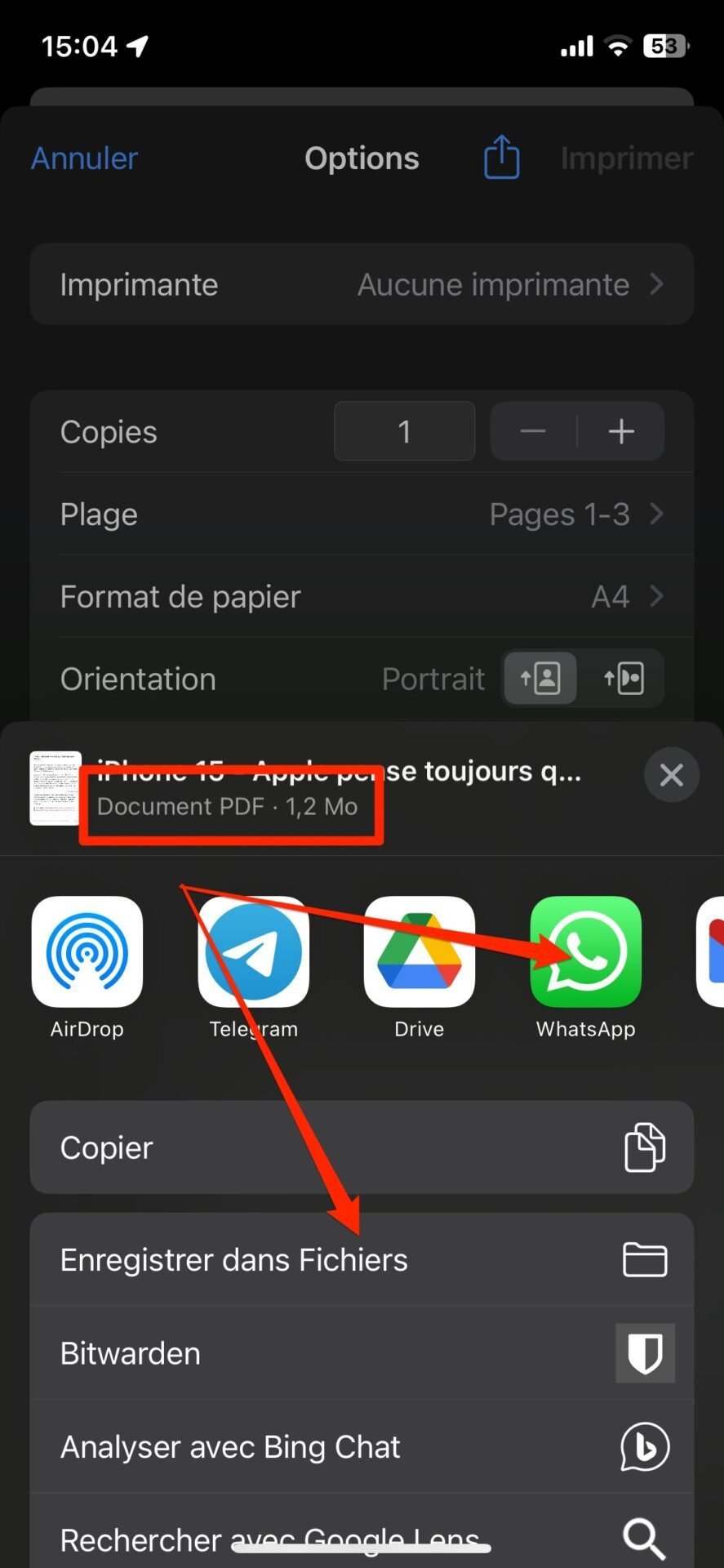The width and height of the screenshot is (724, 1568).
Task: Open the Plage pages range row
Action: 362,514
